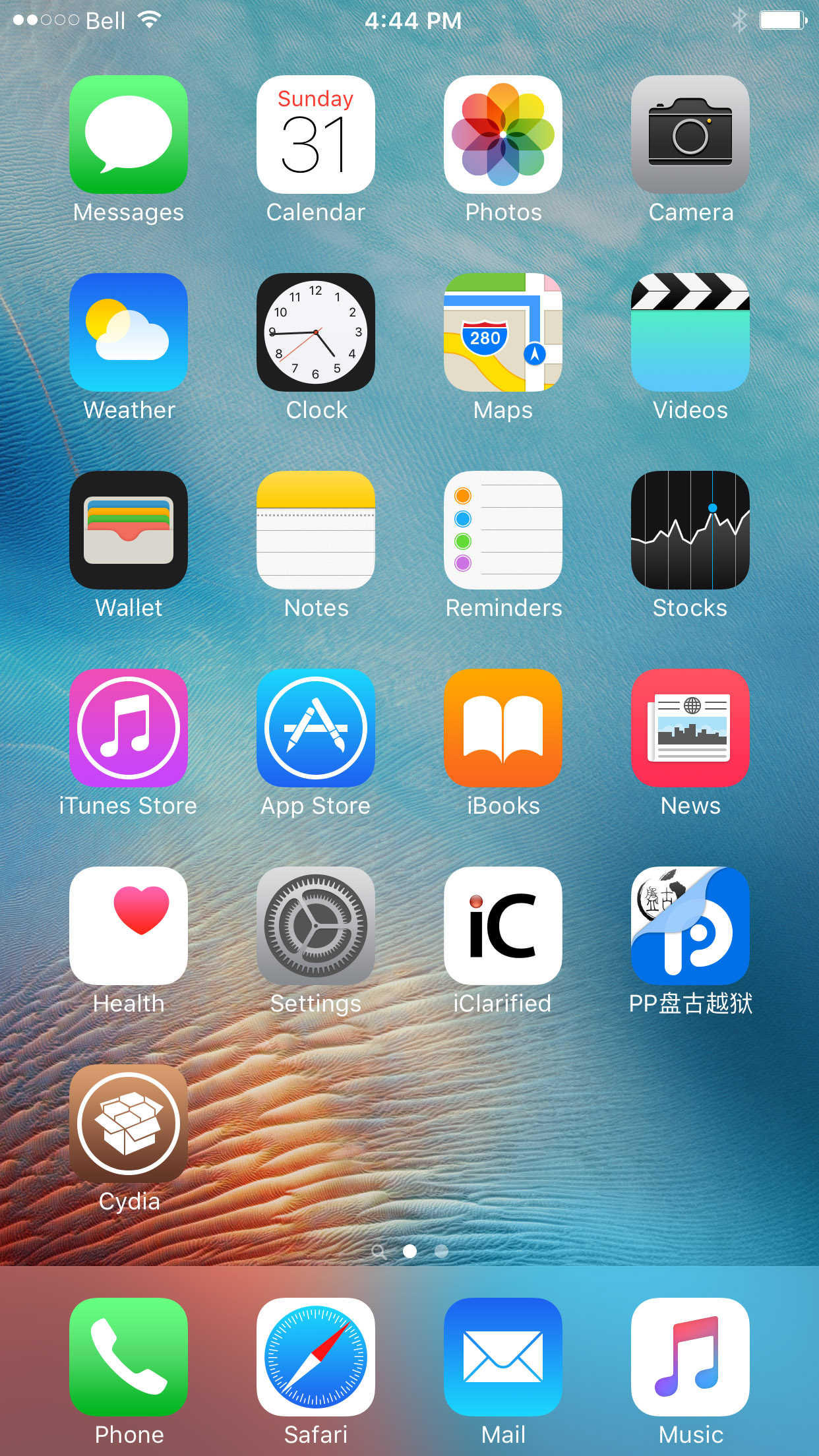
Task: Launch the iClarified app
Action: click(x=503, y=926)
